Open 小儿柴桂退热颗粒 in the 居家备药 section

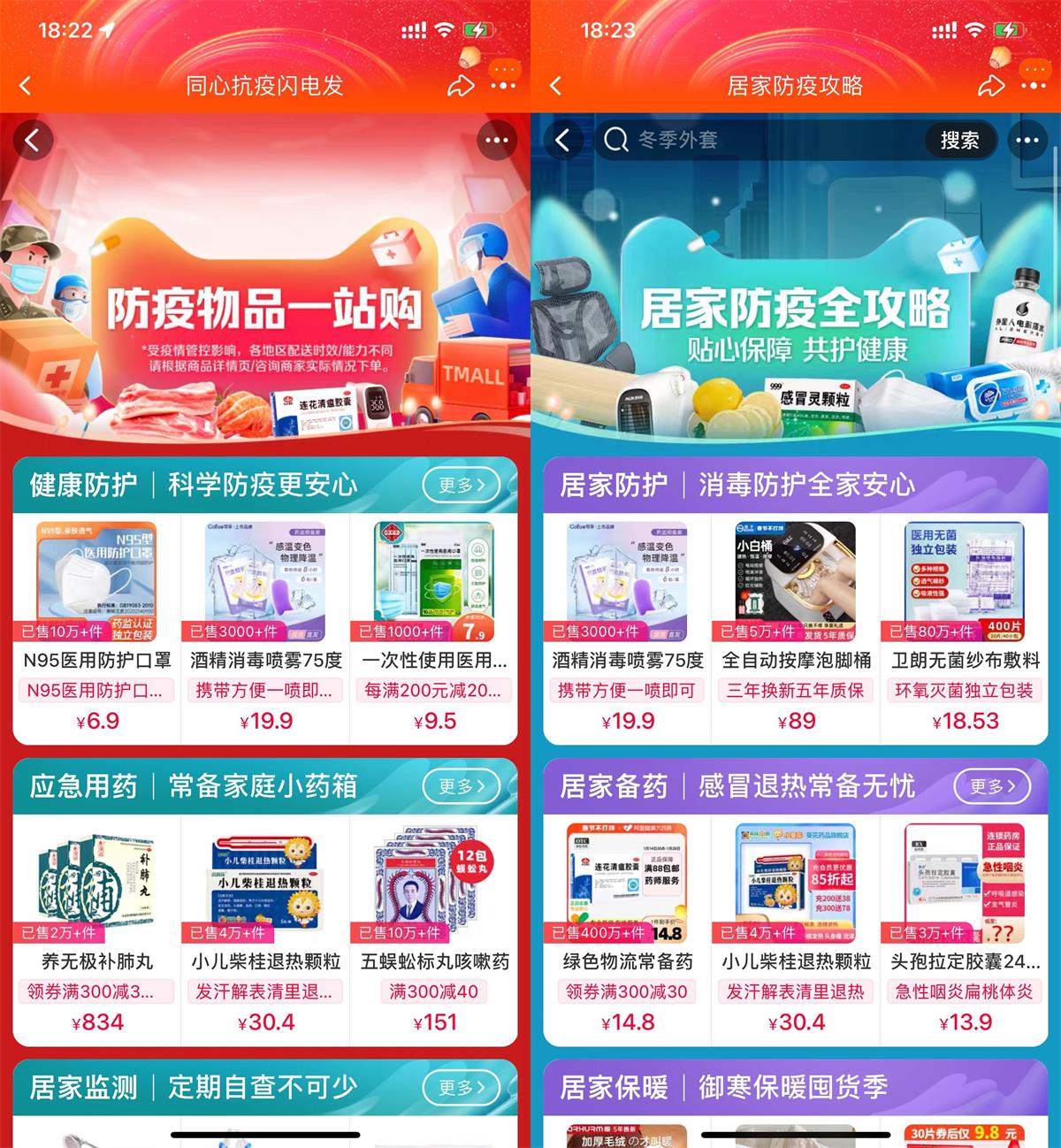click(x=796, y=929)
